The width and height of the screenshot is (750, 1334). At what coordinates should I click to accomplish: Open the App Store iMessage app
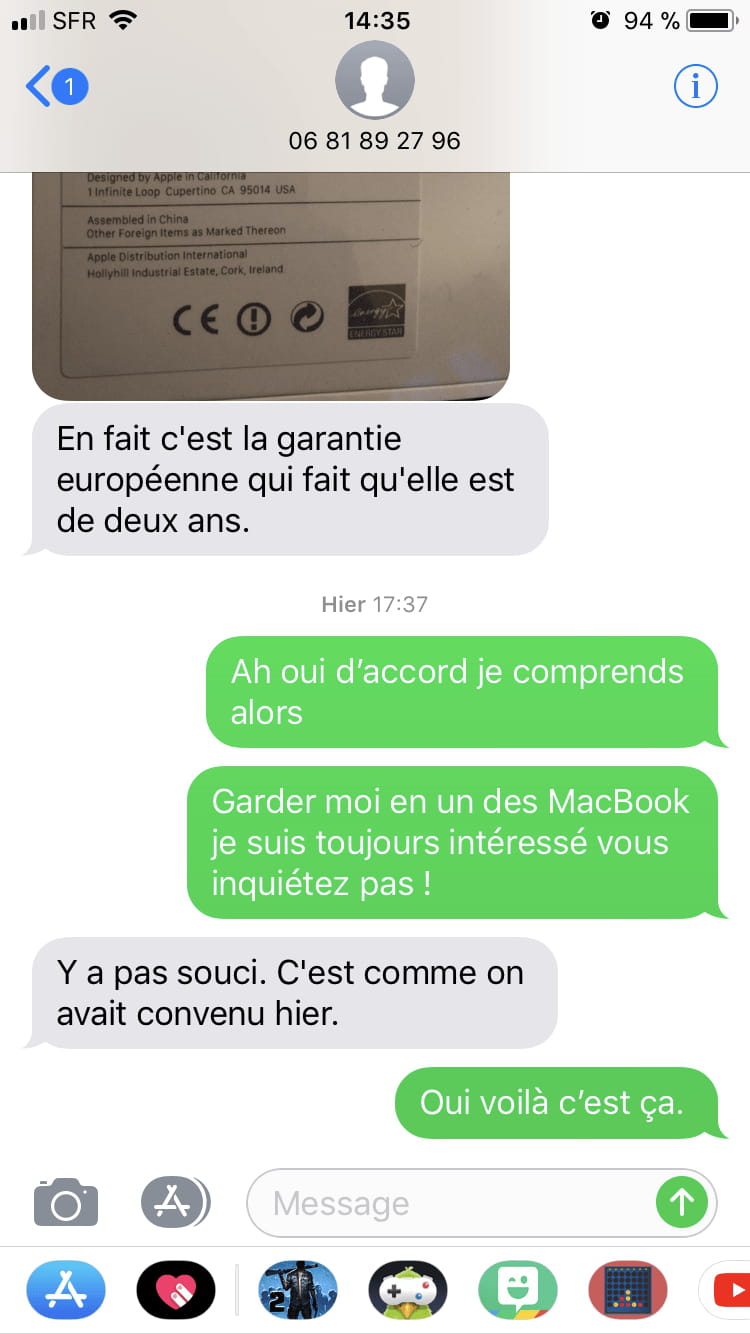[66, 1290]
